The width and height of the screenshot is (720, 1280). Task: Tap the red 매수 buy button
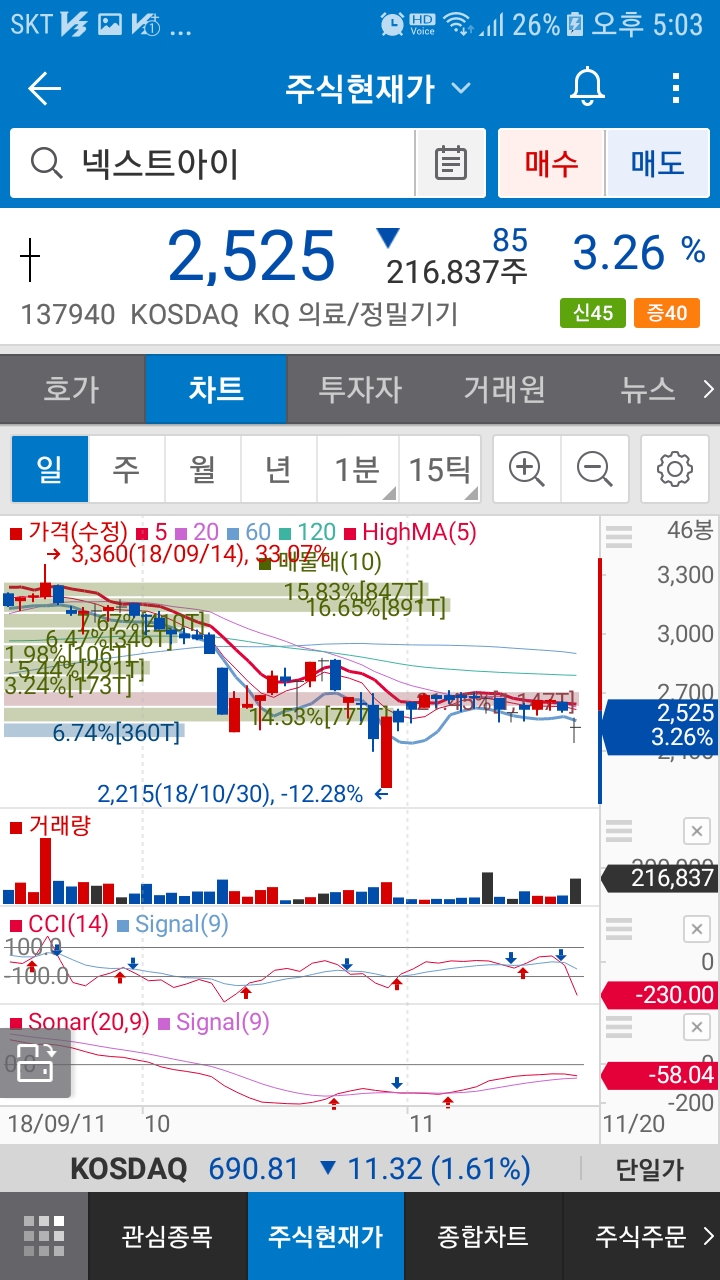pyautogui.click(x=551, y=163)
